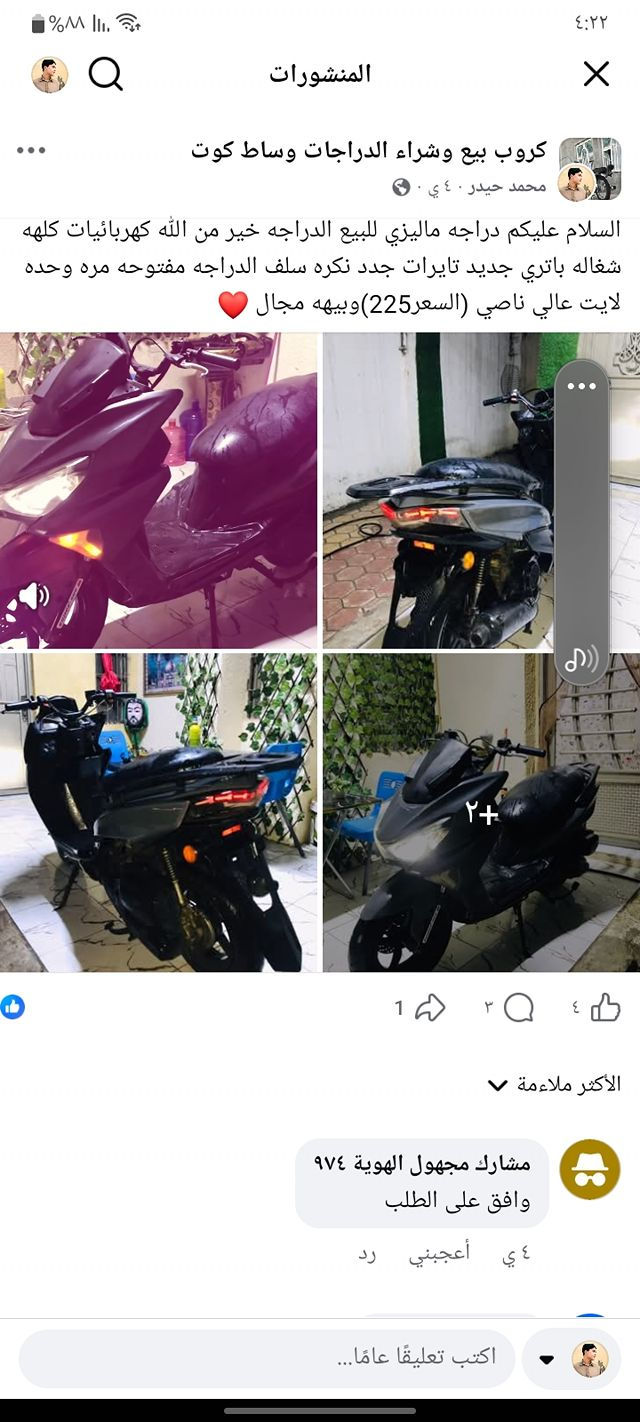
Task: Open the +٢ more photos tile
Action: [481, 813]
